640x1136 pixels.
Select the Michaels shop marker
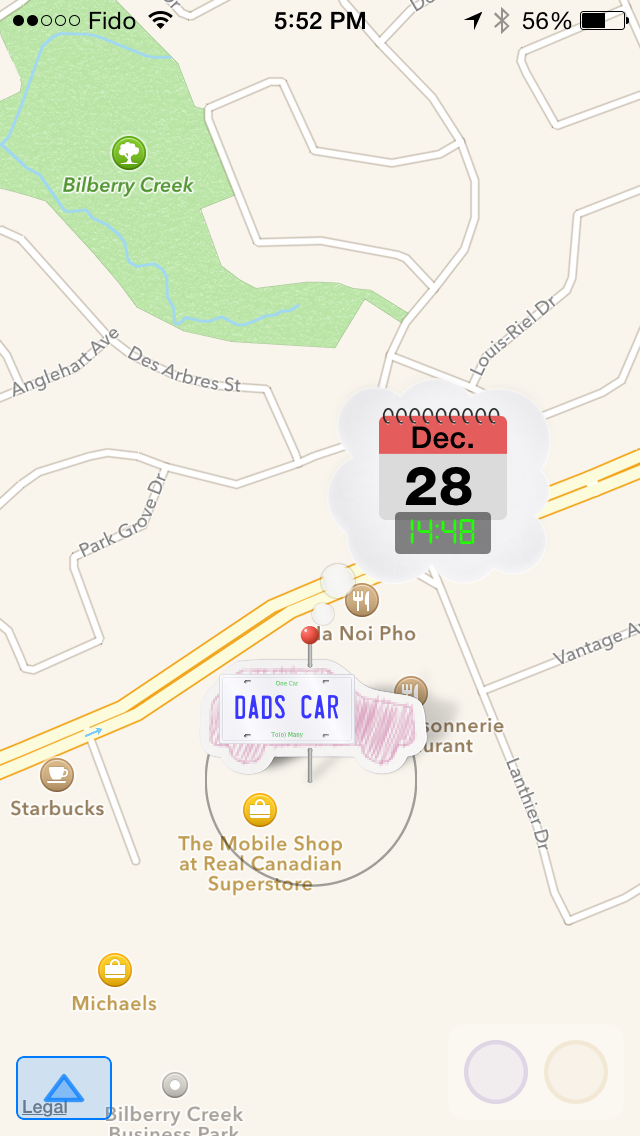pos(115,969)
